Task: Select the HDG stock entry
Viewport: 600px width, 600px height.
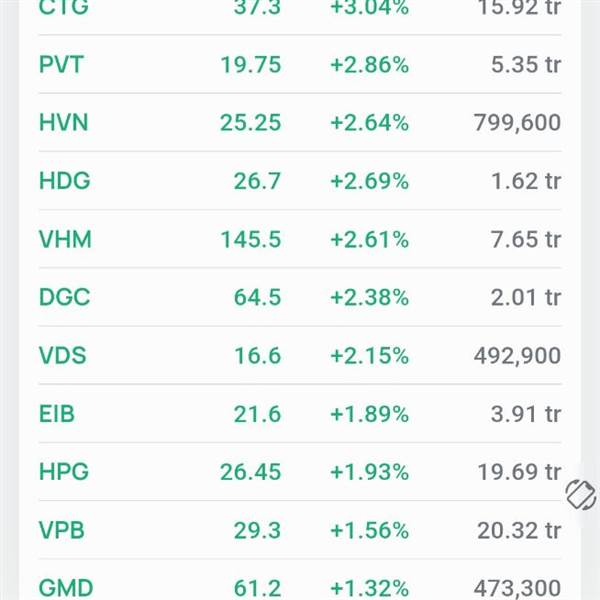Action: pos(300,181)
